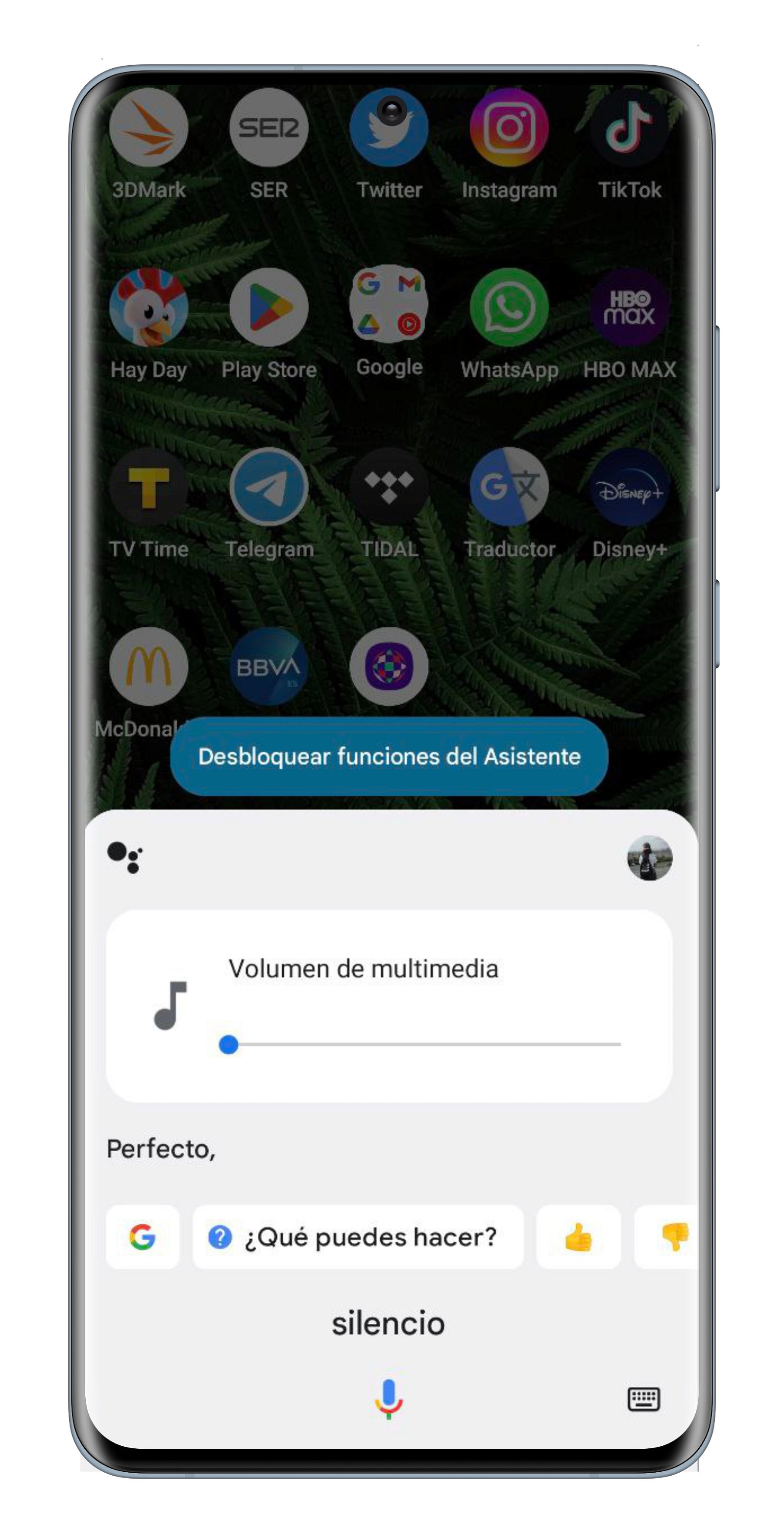Image resolution: width=784 pixels, height=1534 pixels.
Task: Launch Telegram
Action: (269, 487)
